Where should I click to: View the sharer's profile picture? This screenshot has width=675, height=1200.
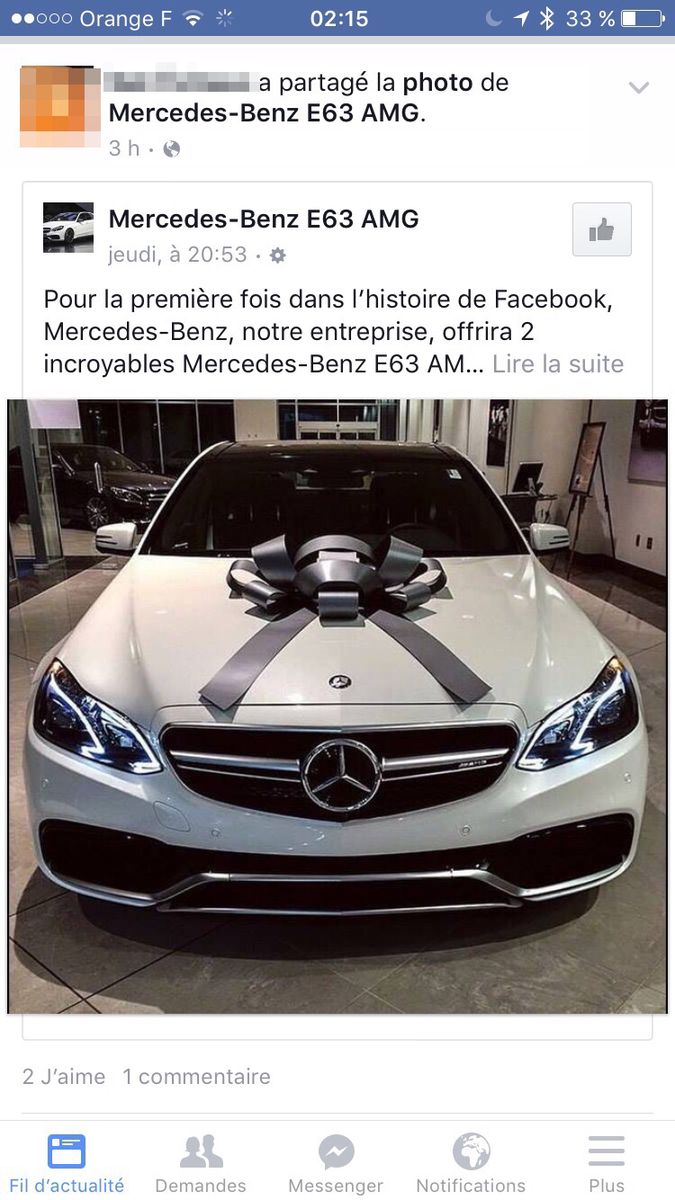[x=60, y=107]
